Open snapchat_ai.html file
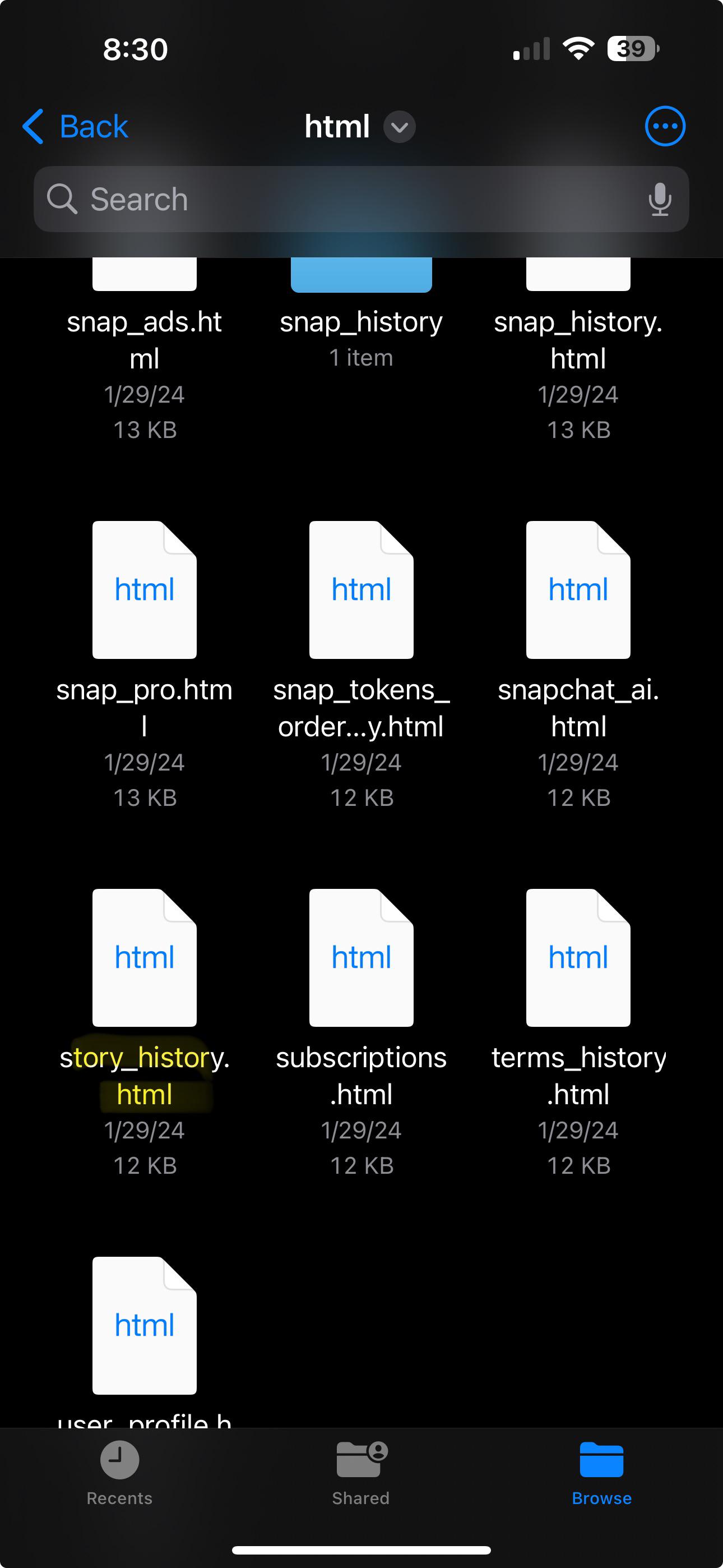The height and width of the screenshot is (1568, 723). click(577, 590)
